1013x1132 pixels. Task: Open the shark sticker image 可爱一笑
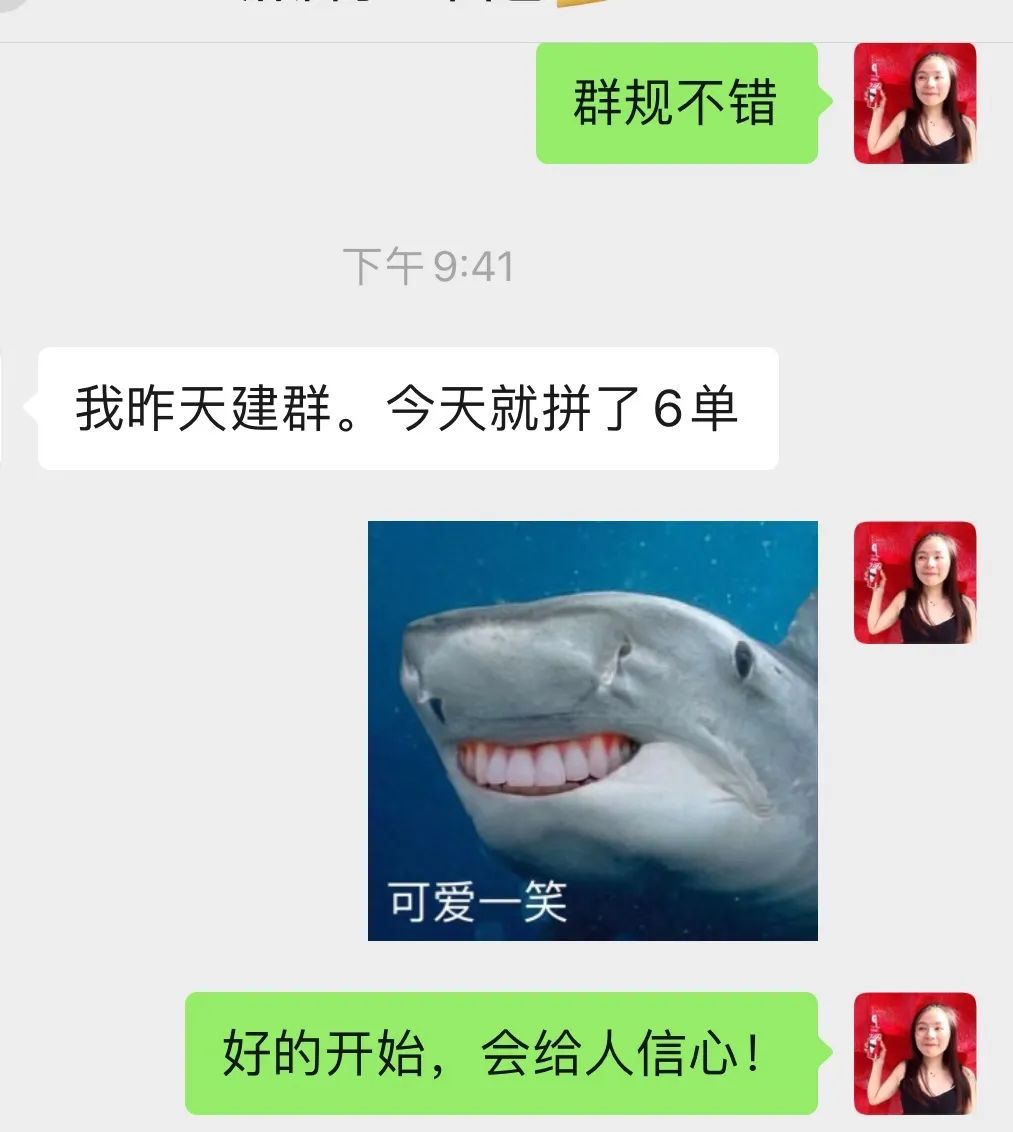click(x=592, y=730)
